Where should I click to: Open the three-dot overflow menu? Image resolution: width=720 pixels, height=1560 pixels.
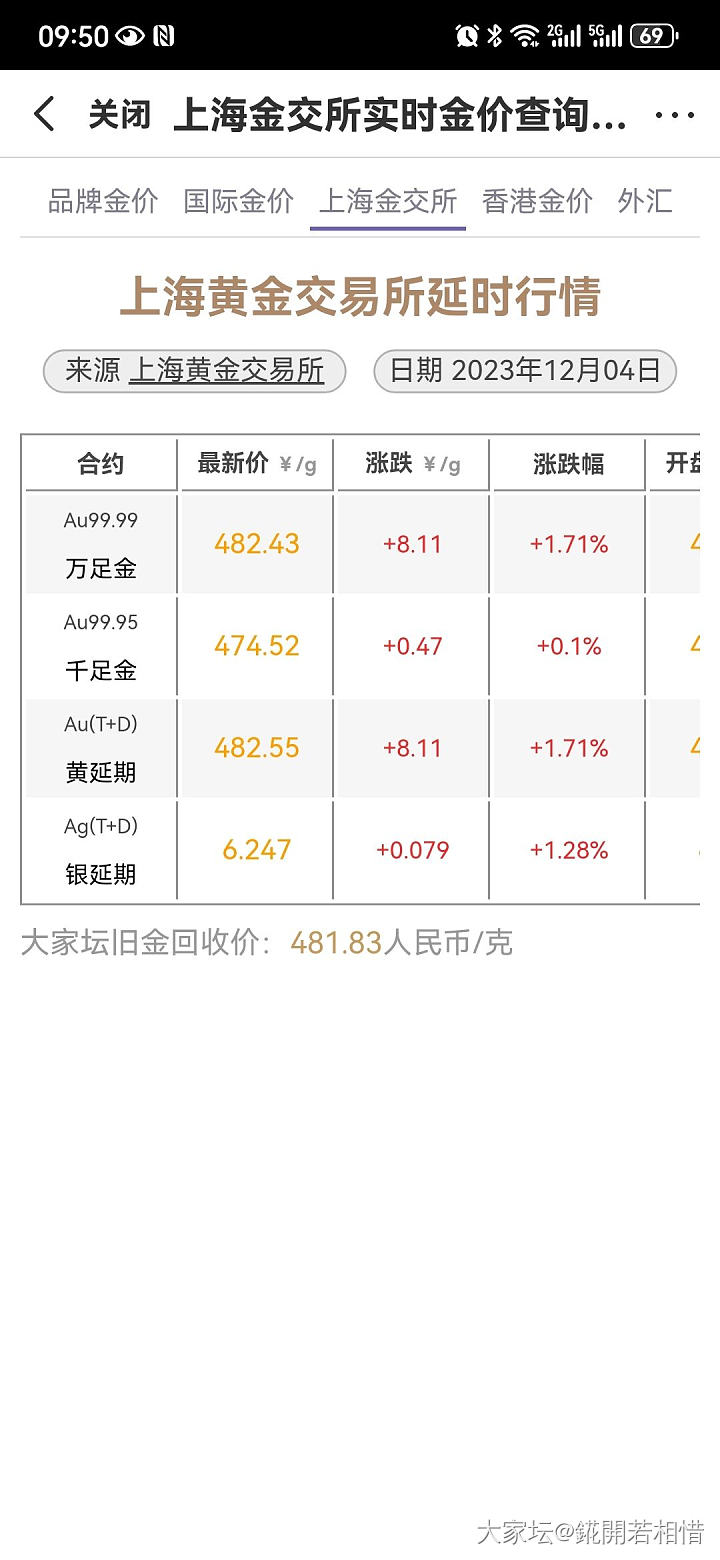(674, 115)
